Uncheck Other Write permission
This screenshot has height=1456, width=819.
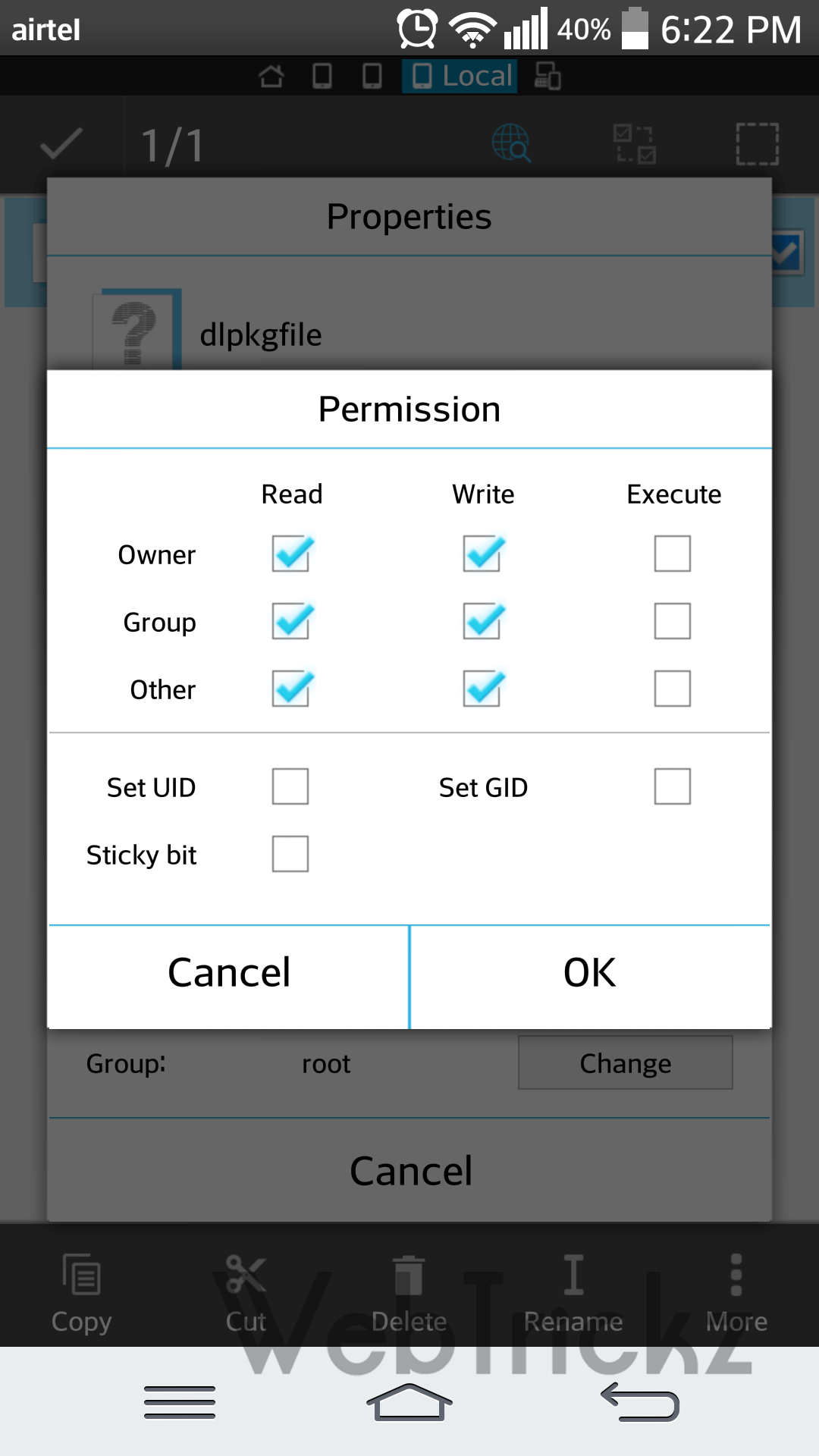482,689
